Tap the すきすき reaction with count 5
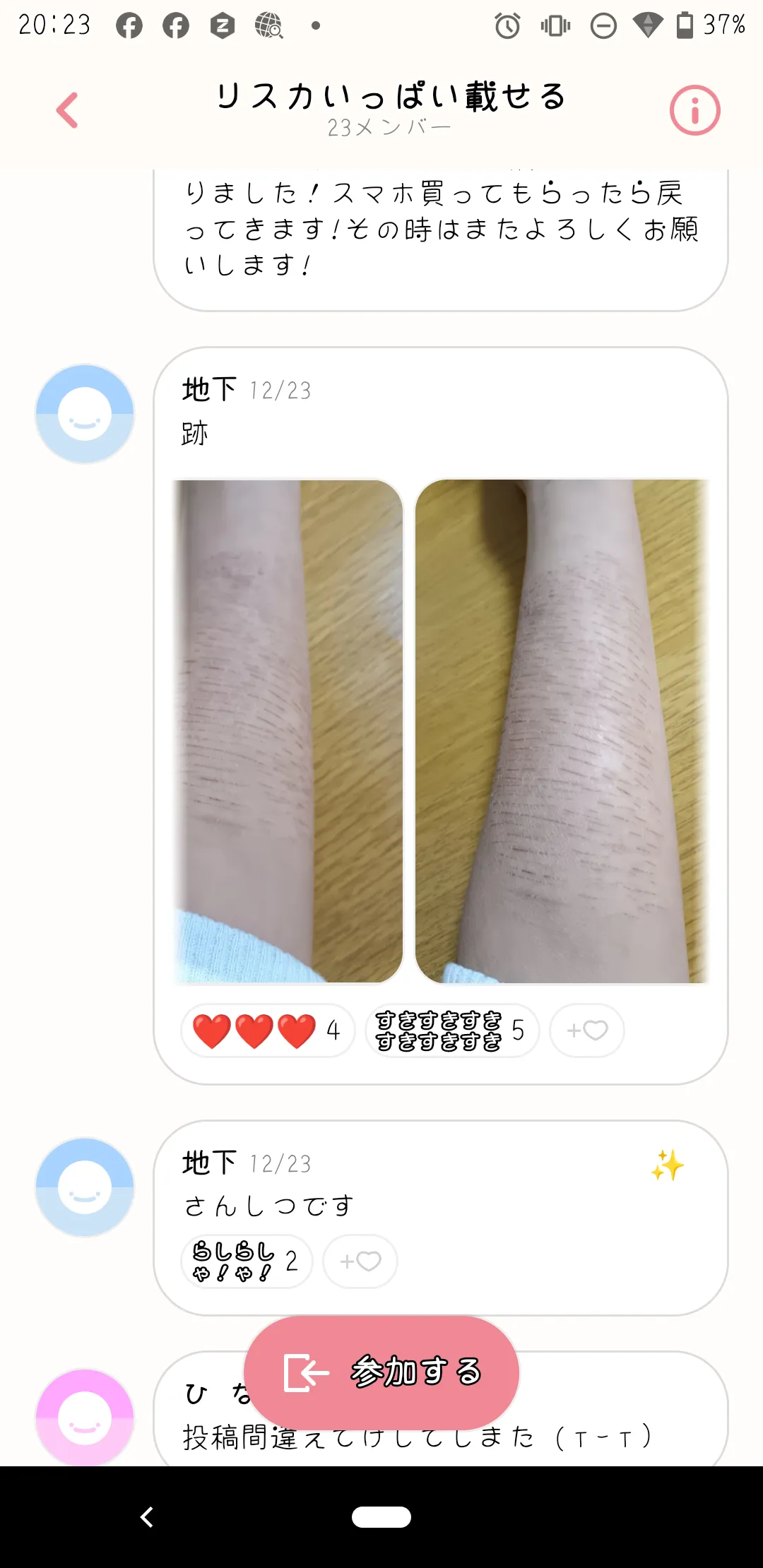Screen dimensions: 763x1568 pyautogui.click(x=452, y=1031)
